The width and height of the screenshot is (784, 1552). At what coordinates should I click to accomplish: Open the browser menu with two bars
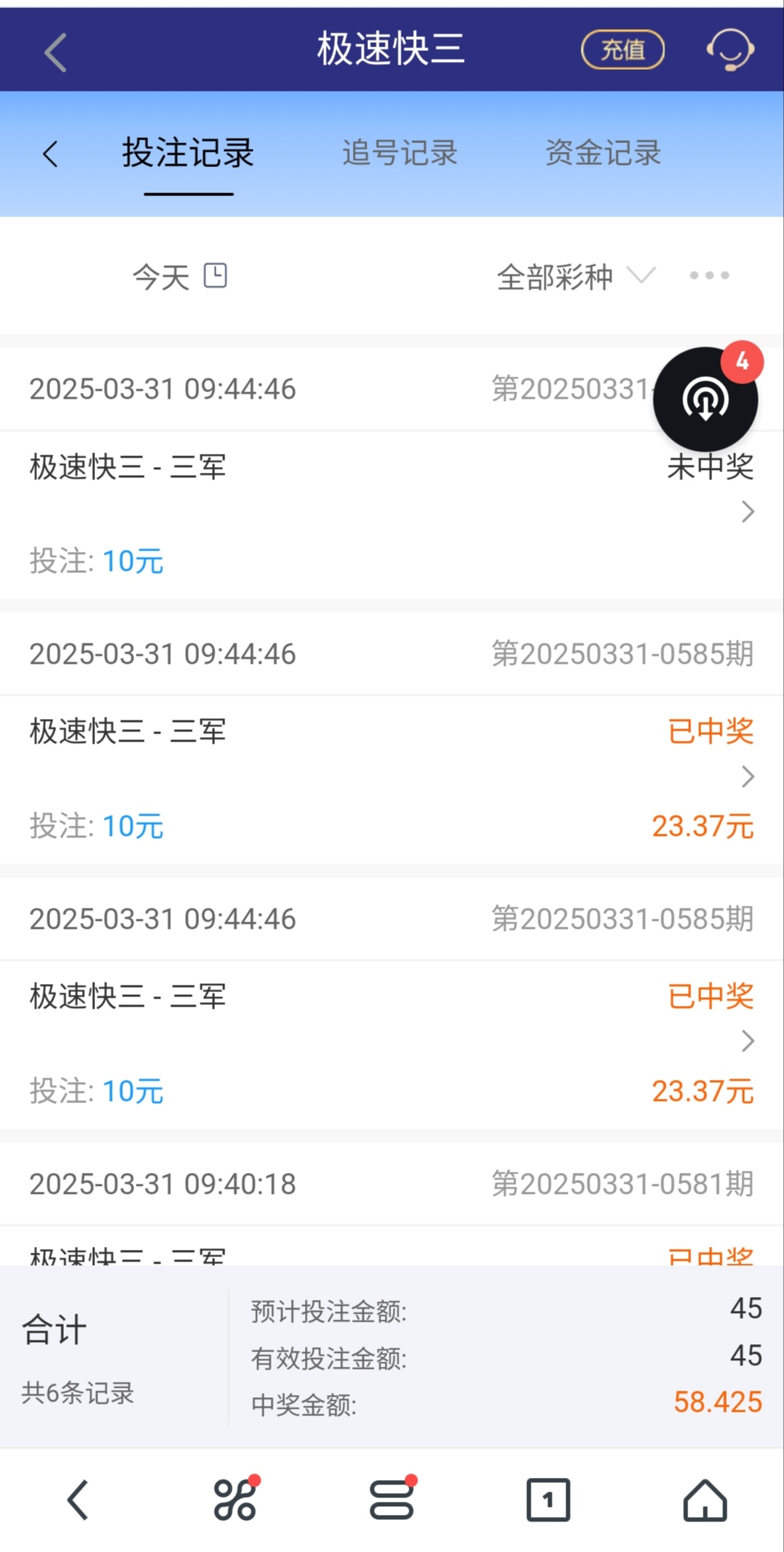392,1500
